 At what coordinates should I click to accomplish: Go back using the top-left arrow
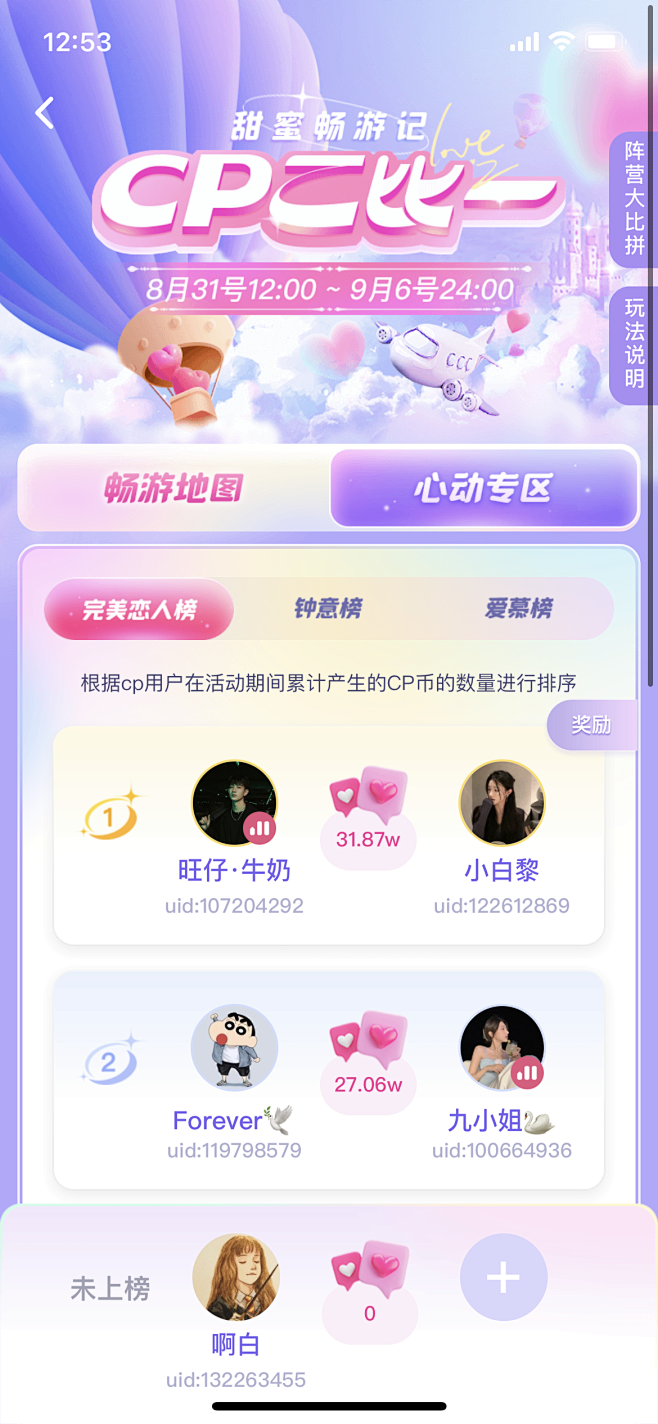click(x=44, y=113)
